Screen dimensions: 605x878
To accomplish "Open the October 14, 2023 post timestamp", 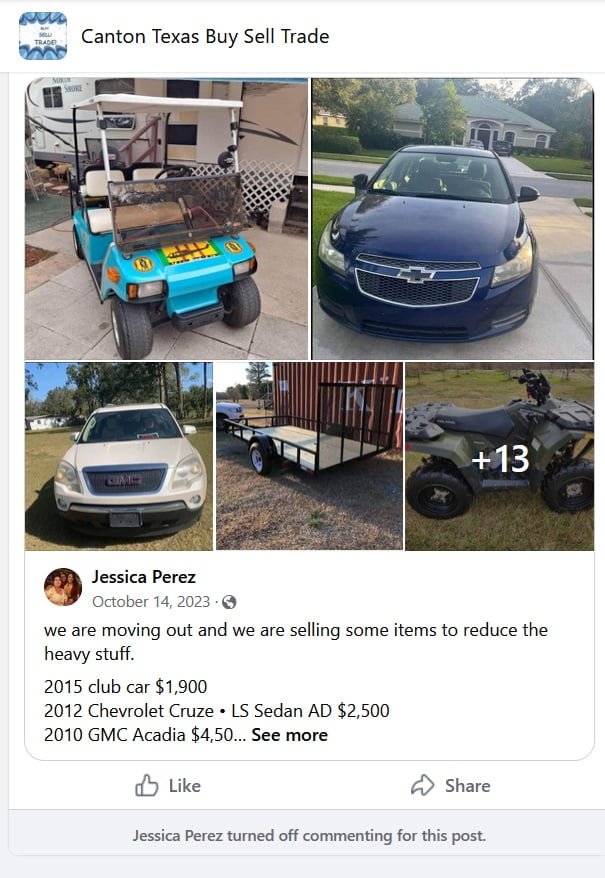I will coord(151,601).
